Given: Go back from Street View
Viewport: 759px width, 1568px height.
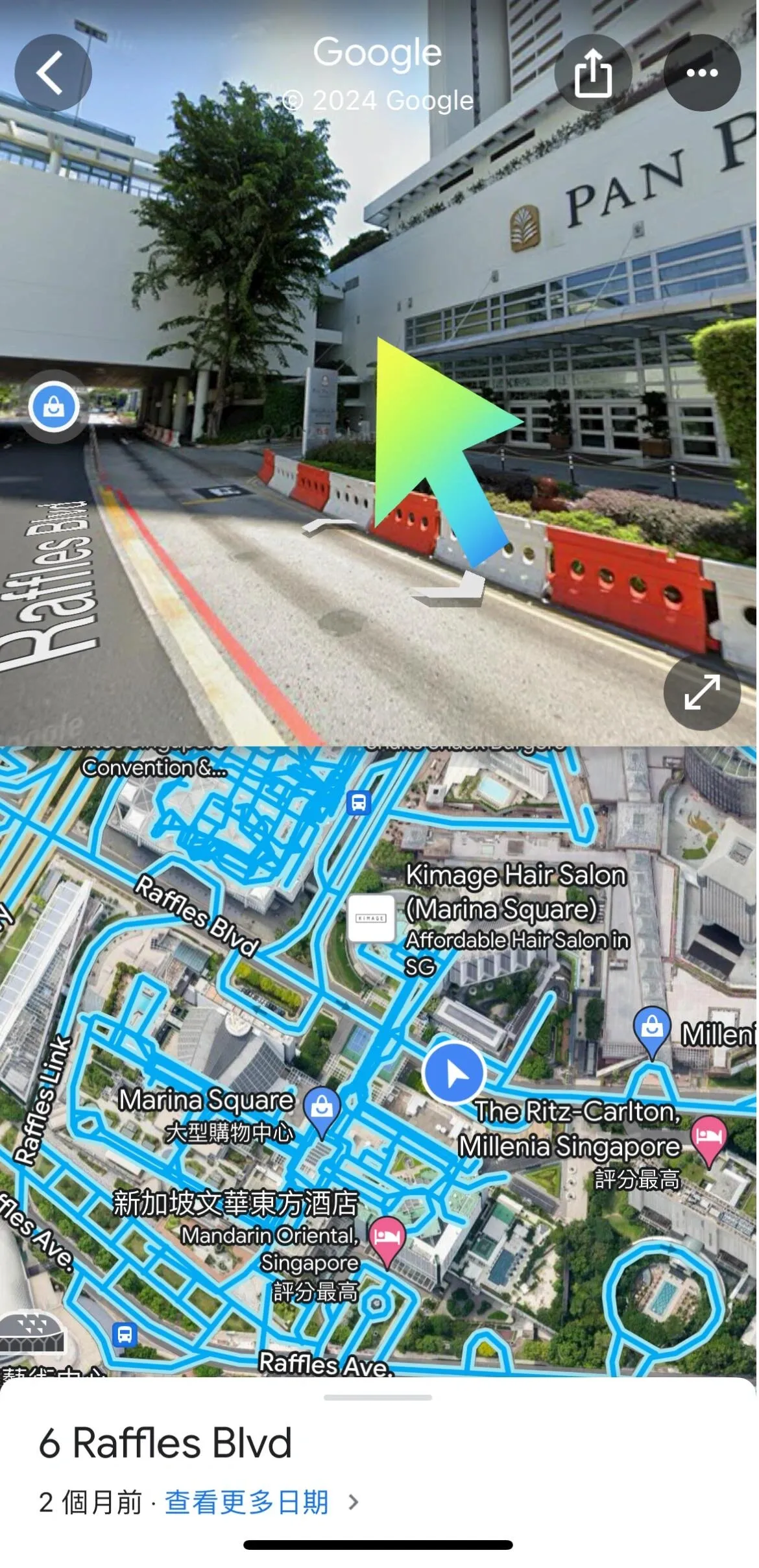Looking at the screenshot, I should (x=53, y=73).
